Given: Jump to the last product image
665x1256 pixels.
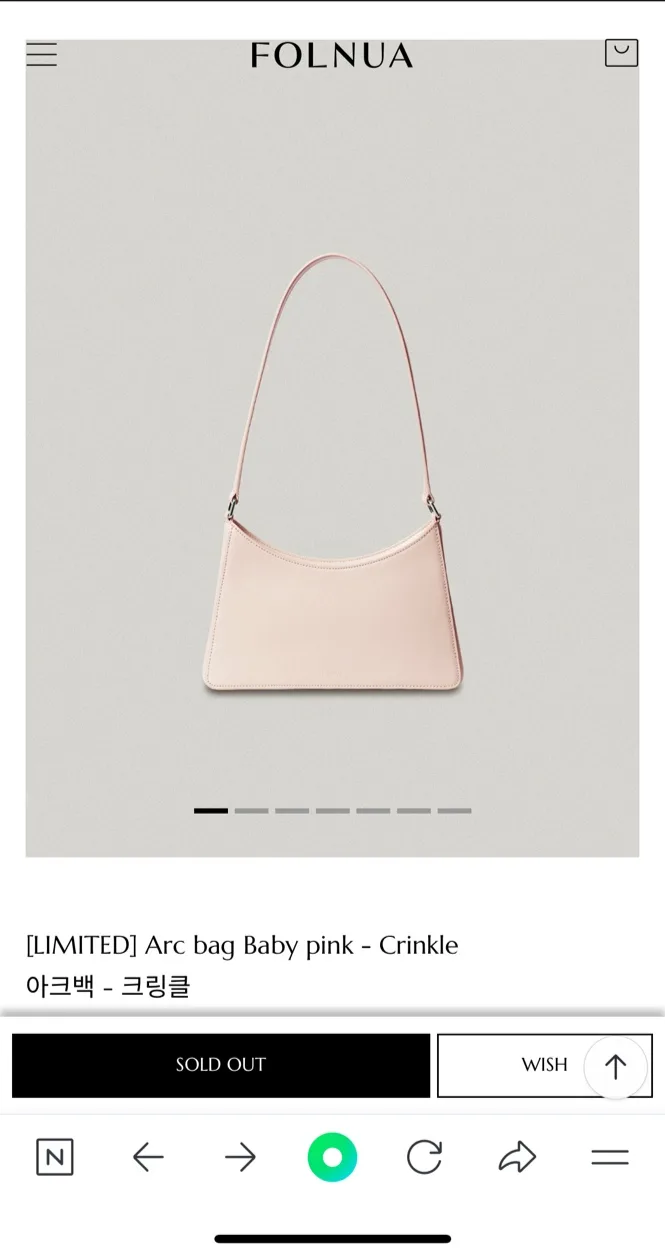Looking at the screenshot, I should click(454, 810).
